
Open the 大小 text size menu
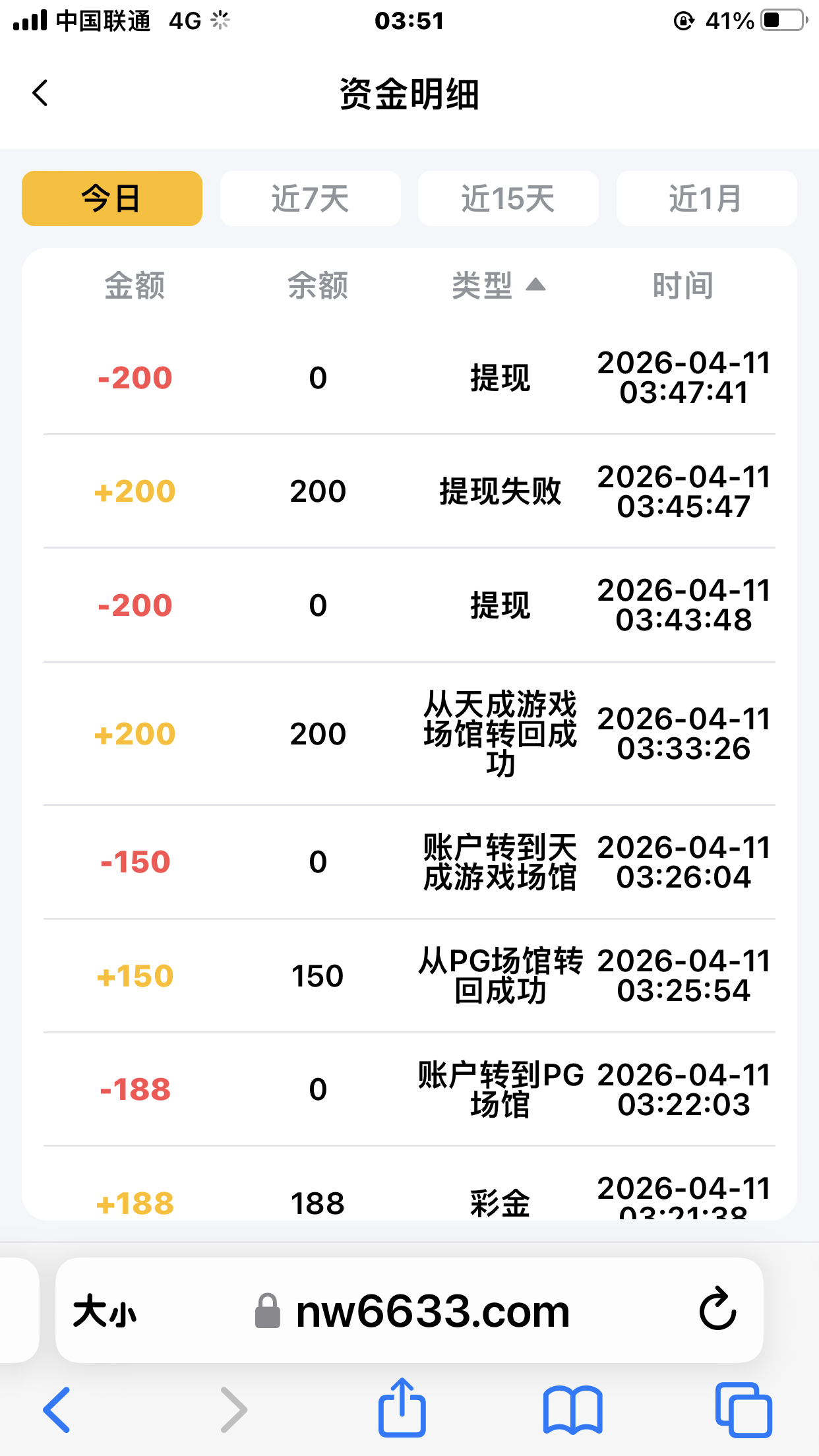pyautogui.click(x=106, y=1310)
